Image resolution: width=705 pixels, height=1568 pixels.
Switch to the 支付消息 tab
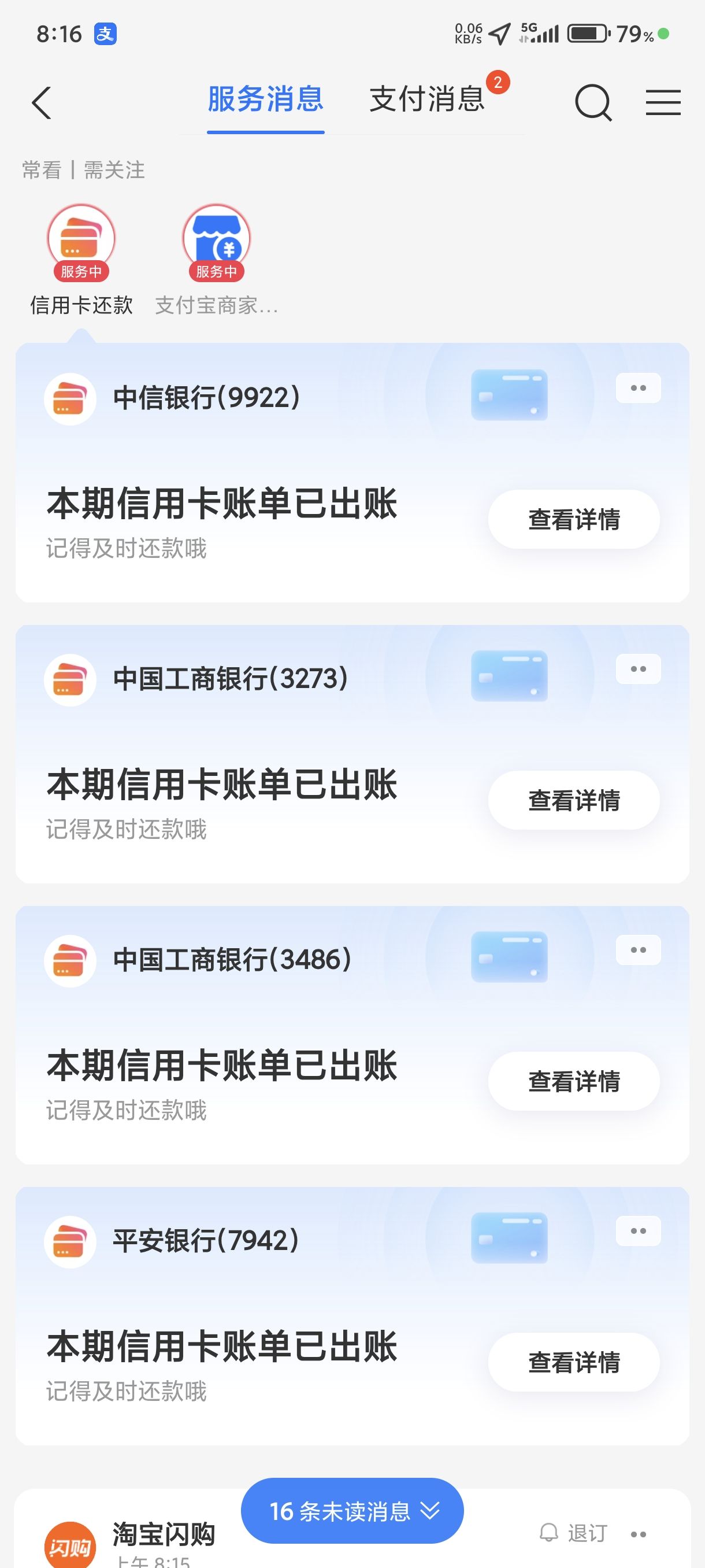[x=427, y=100]
